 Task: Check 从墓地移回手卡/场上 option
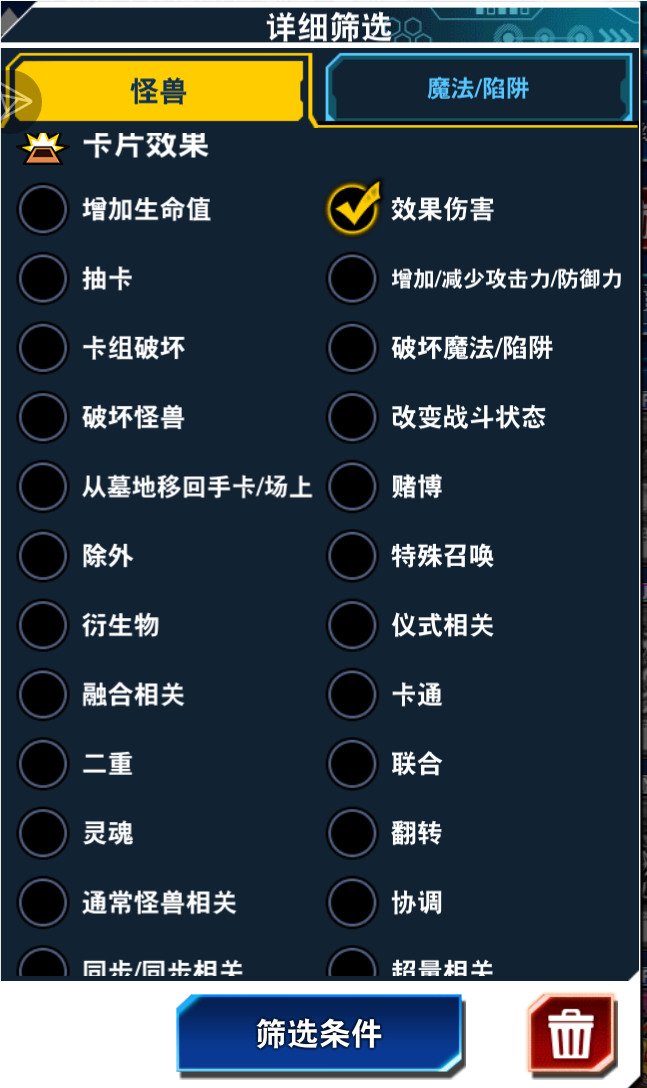pyautogui.click(x=43, y=487)
